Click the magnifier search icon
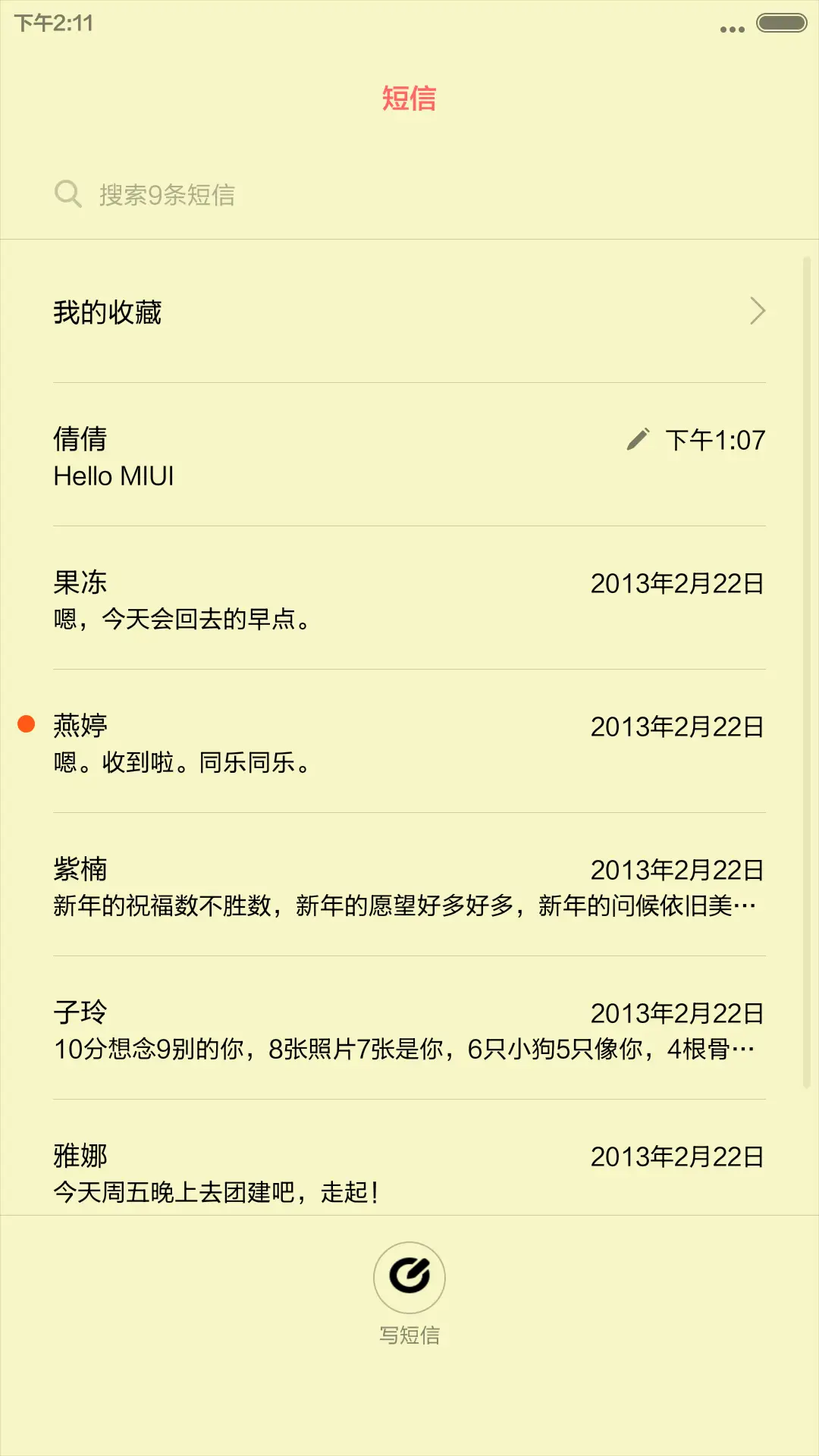Screen dimensions: 819x1456 point(69,193)
